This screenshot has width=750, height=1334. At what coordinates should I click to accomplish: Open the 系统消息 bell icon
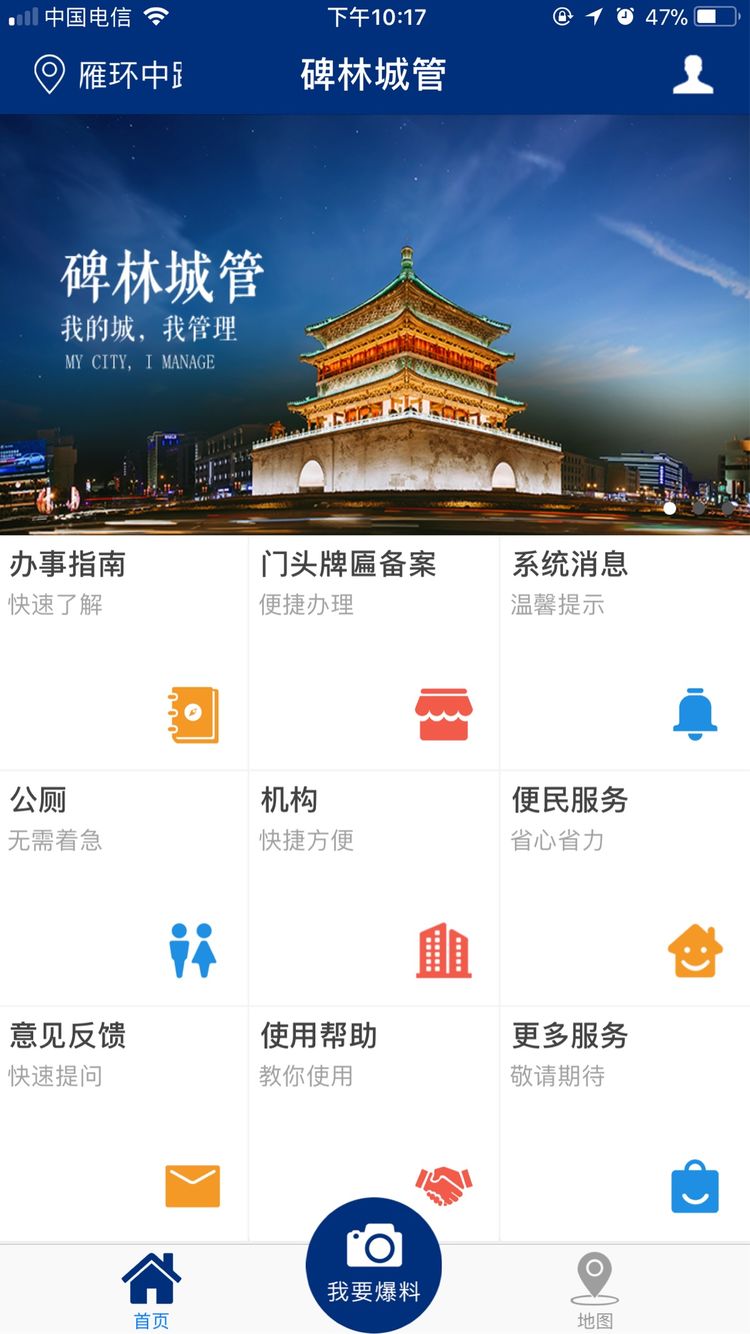coord(696,712)
